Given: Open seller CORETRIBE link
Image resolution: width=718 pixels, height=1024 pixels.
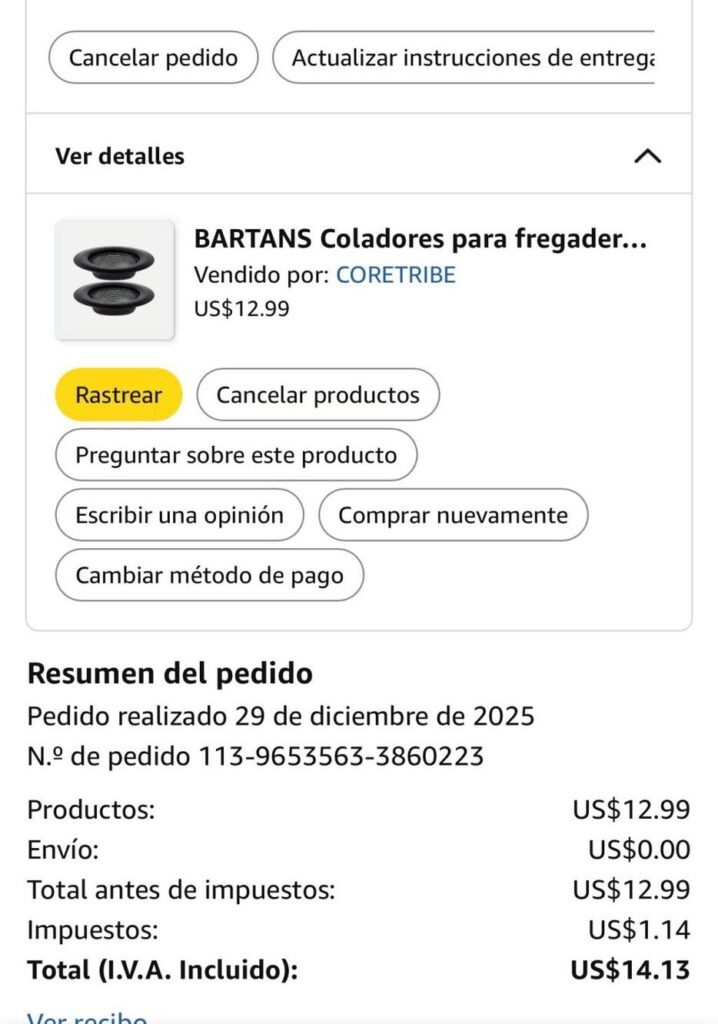Looking at the screenshot, I should [395, 275].
